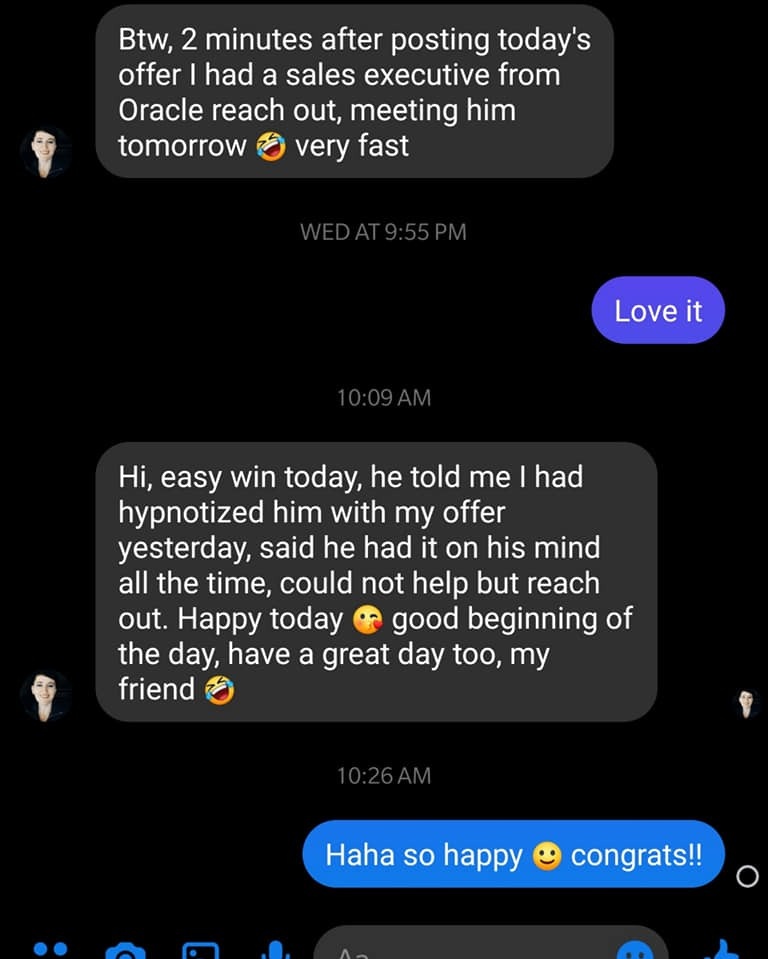Record a voice message with the microphone
The width and height of the screenshot is (768, 959).
click(272, 951)
